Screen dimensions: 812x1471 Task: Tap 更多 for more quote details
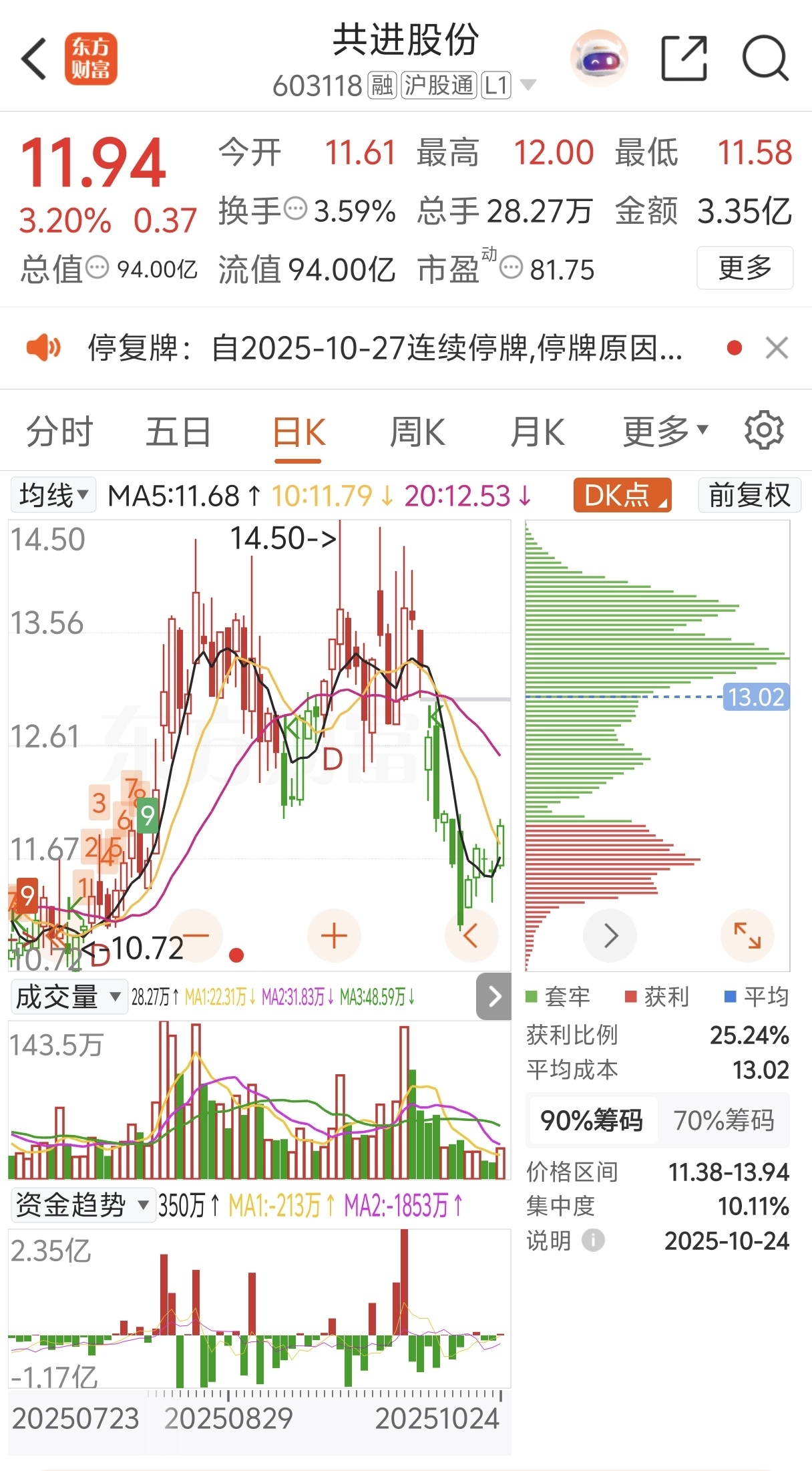coord(745,268)
